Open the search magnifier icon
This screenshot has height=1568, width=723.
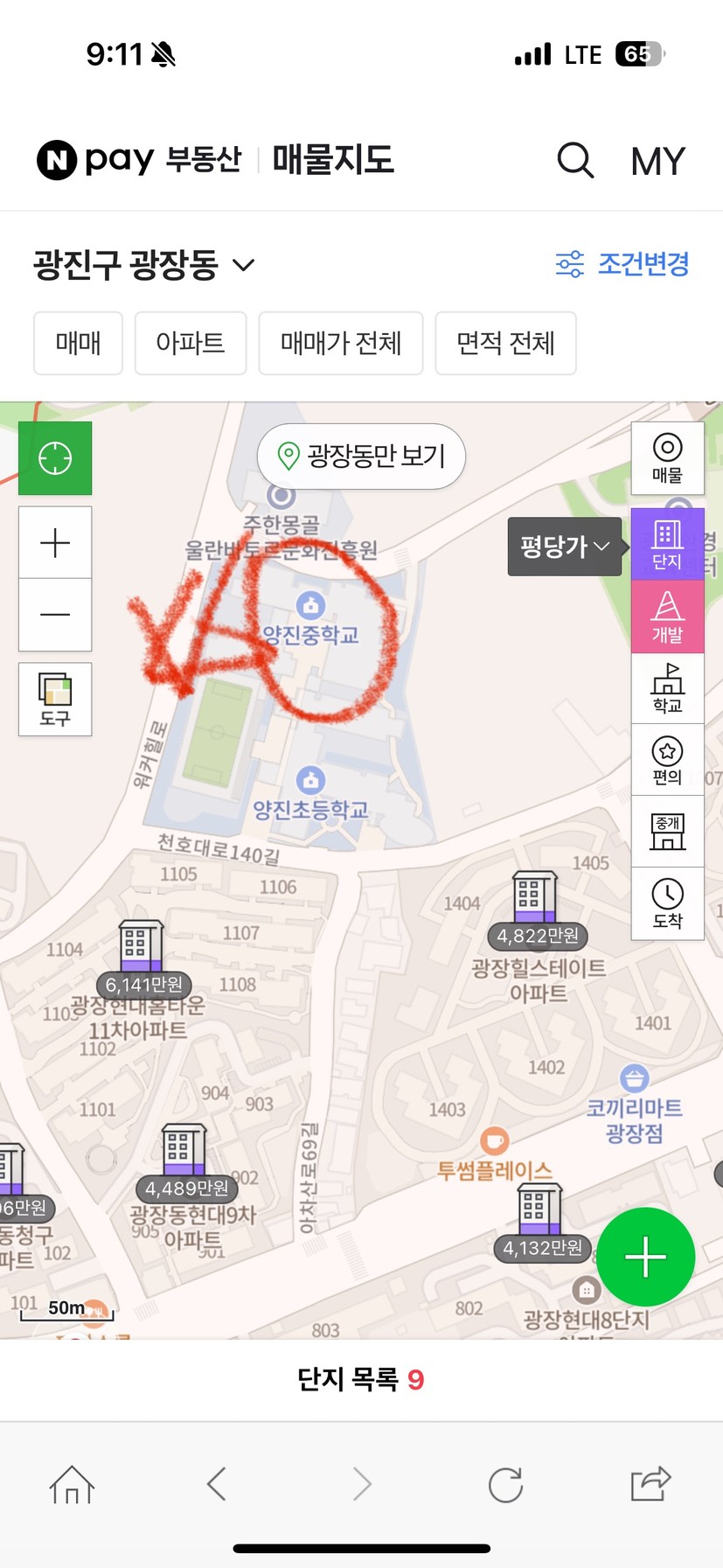(575, 161)
